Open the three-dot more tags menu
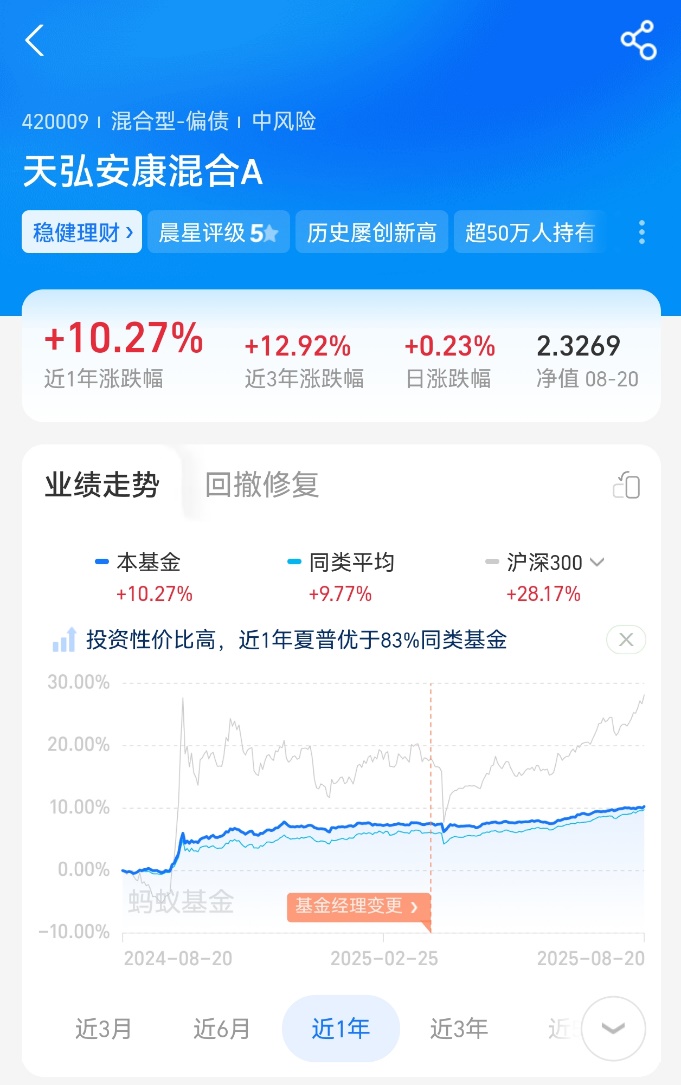 click(x=642, y=233)
